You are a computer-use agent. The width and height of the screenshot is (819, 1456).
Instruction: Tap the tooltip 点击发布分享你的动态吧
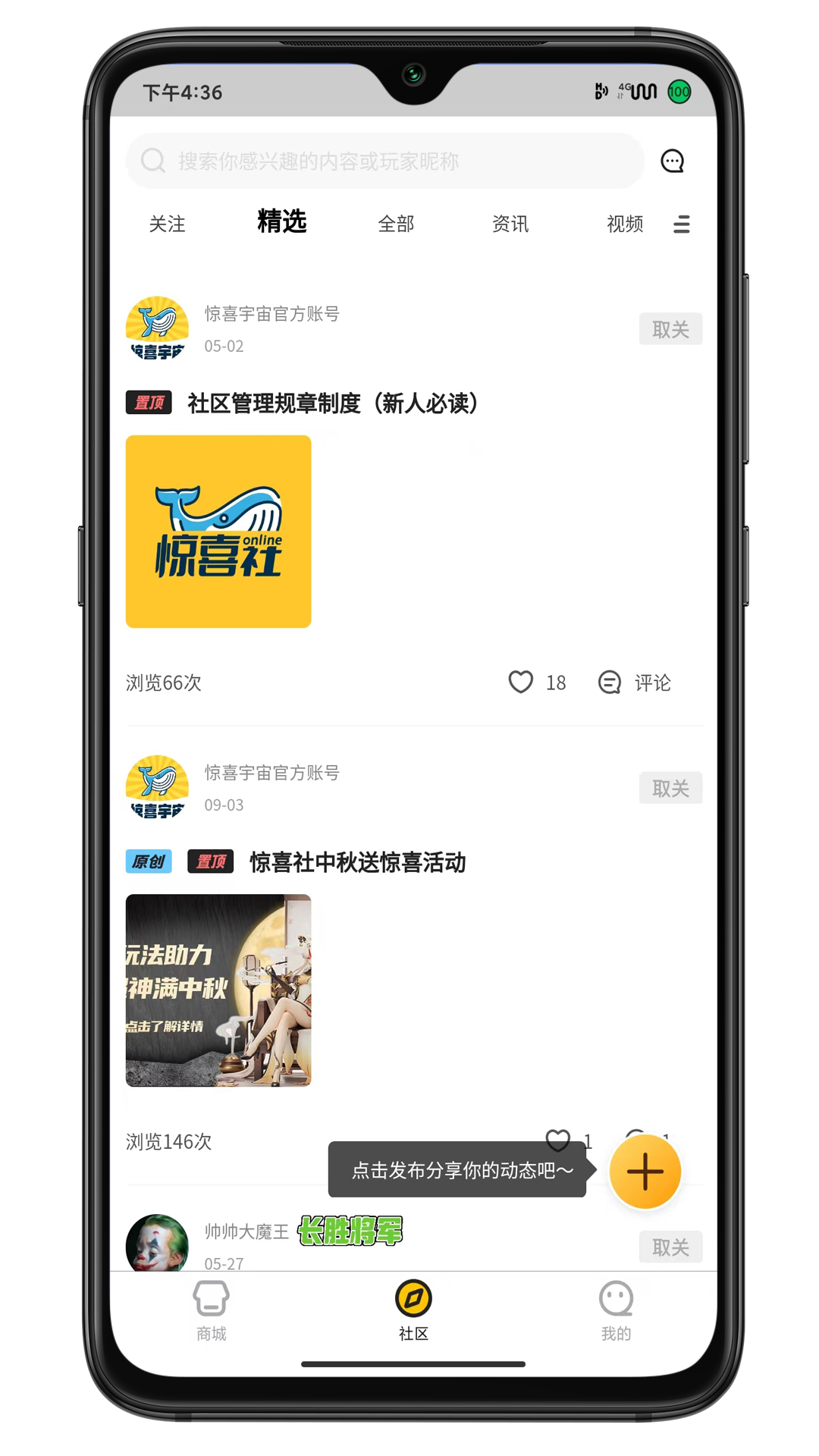coord(457,1171)
